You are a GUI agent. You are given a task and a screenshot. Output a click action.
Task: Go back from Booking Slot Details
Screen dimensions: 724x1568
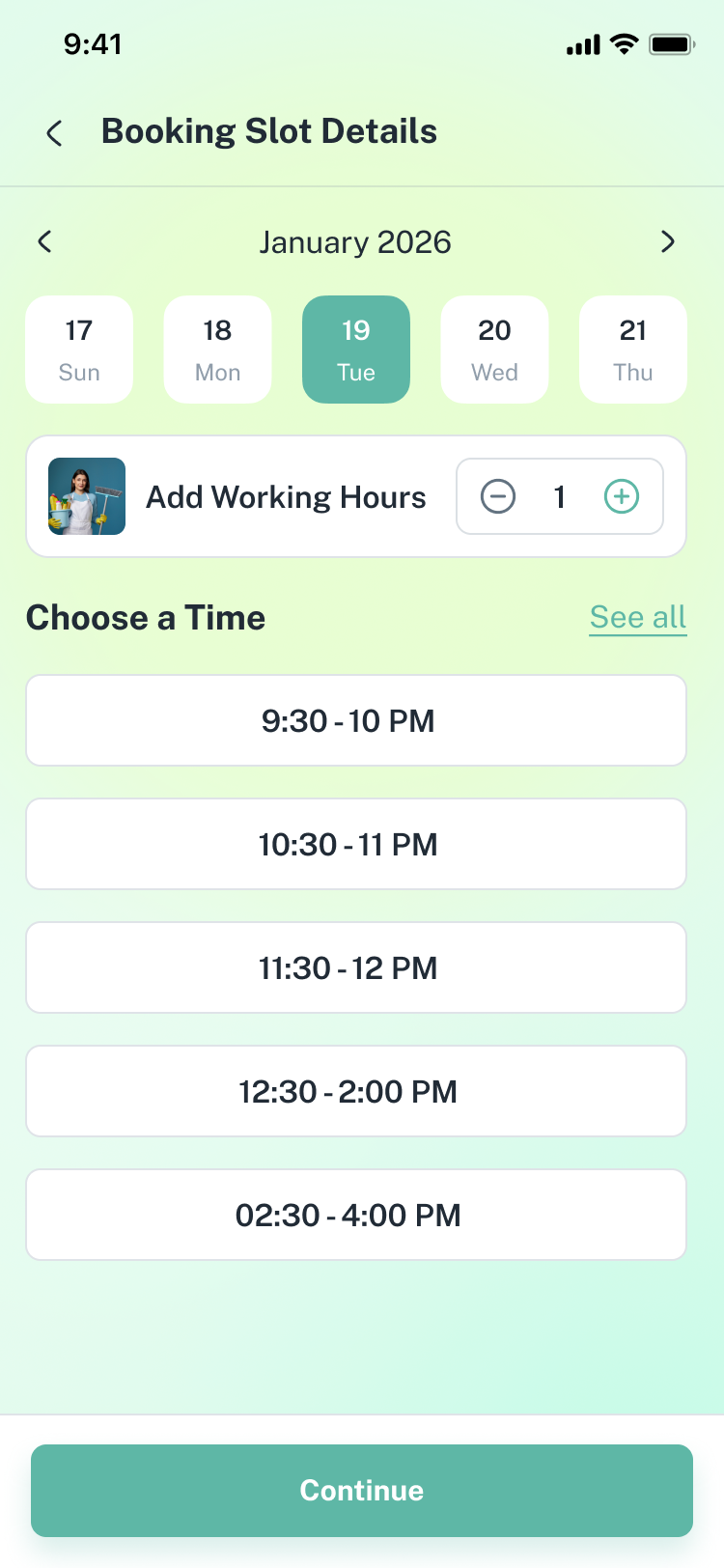point(55,133)
